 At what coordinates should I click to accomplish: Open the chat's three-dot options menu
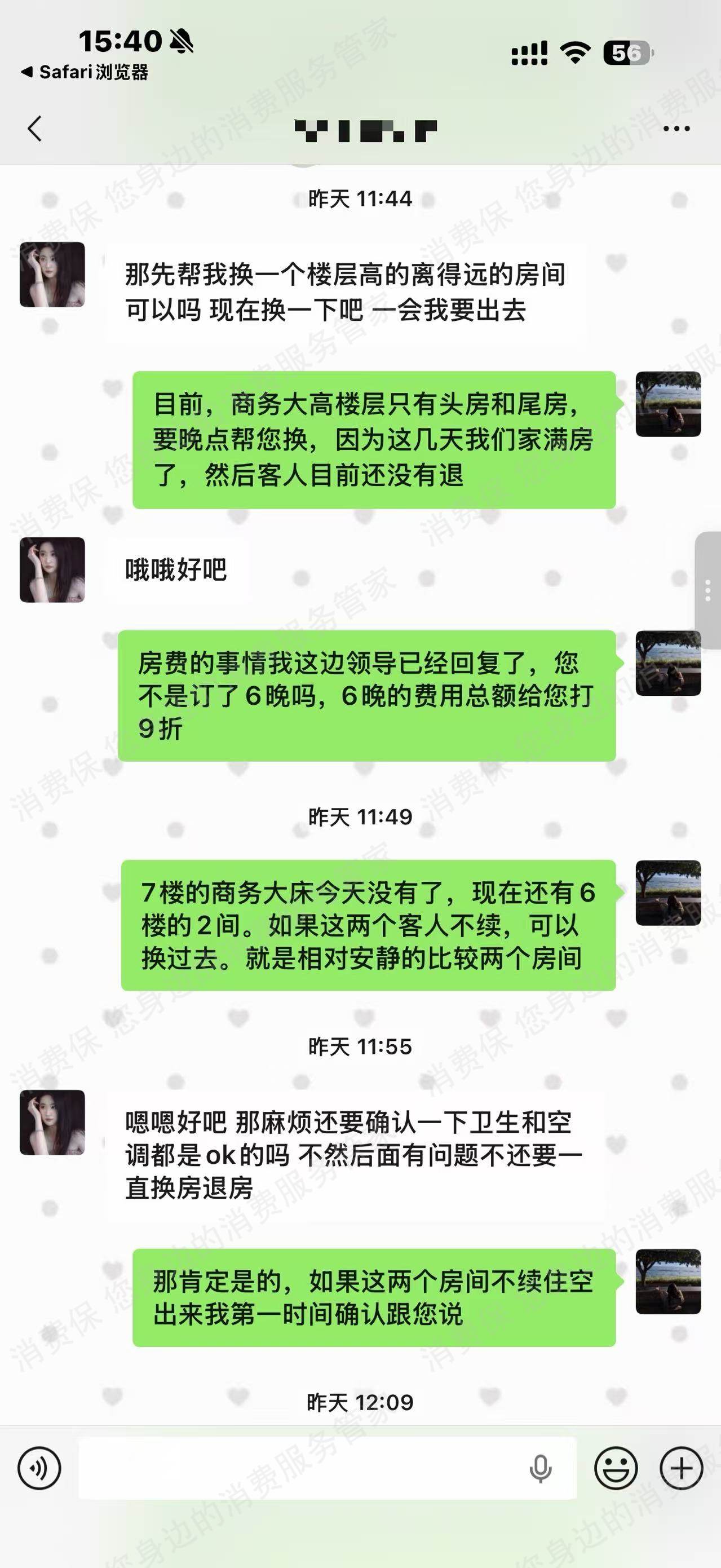tap(676, 129)
